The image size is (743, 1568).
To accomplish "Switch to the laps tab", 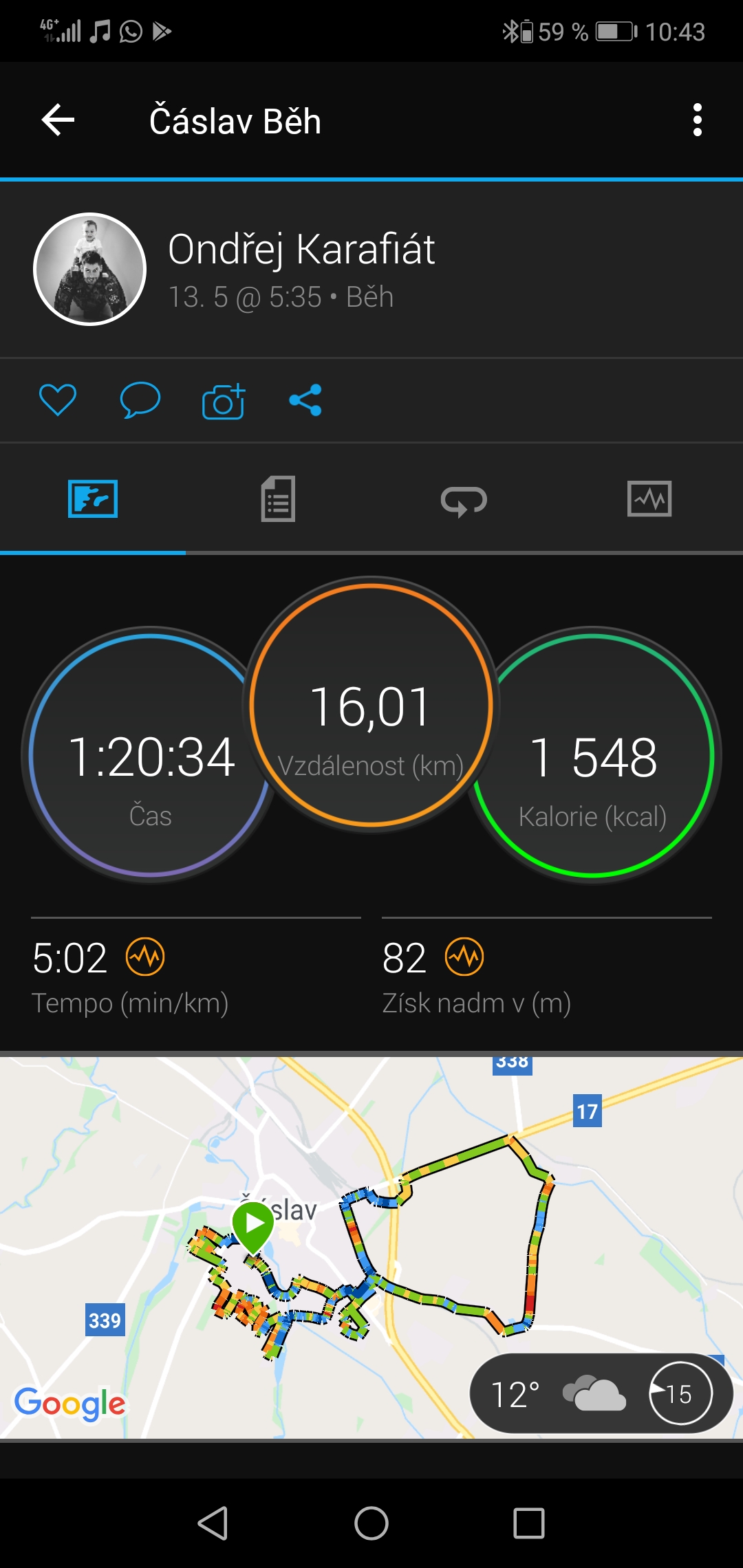I will (464, 499).
